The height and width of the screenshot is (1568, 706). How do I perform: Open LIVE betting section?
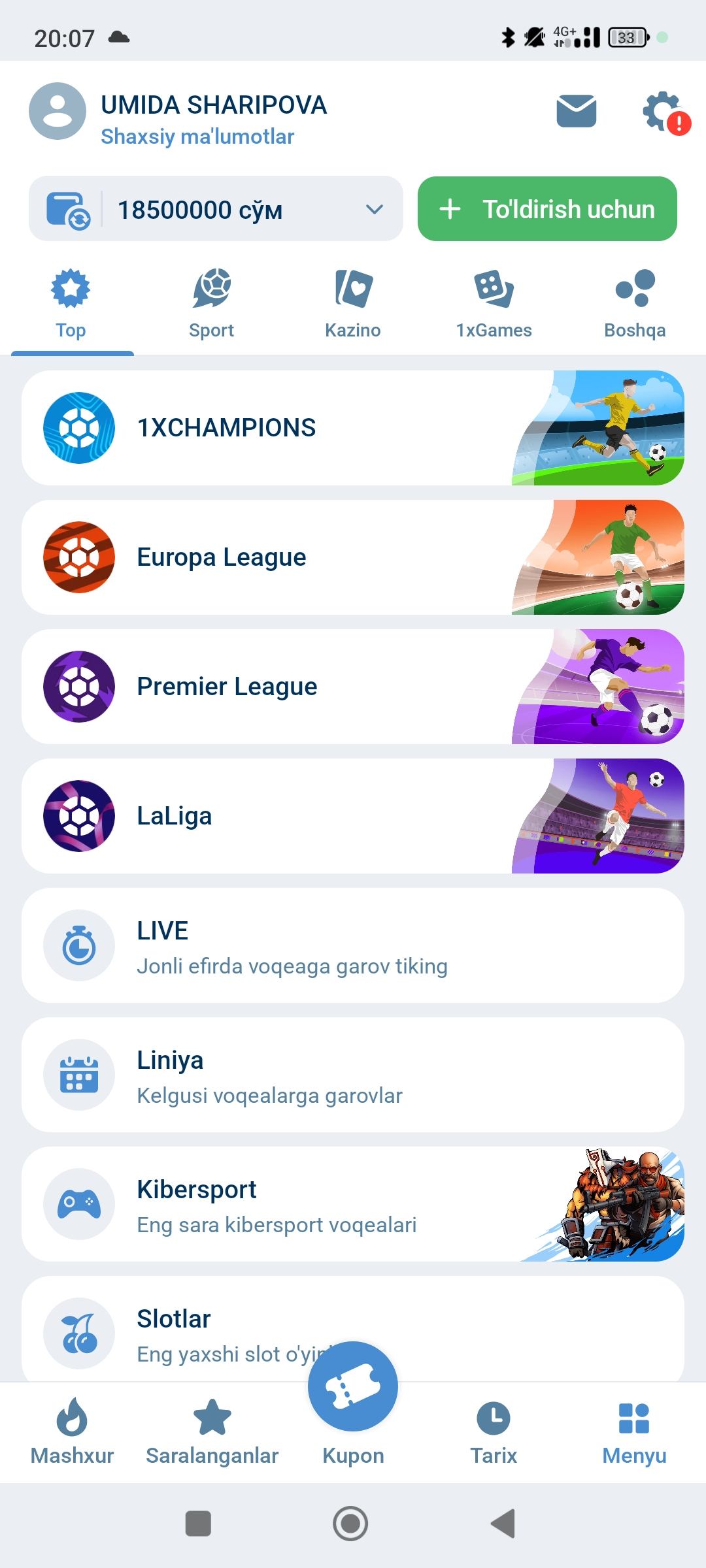[x=353, y=945]
